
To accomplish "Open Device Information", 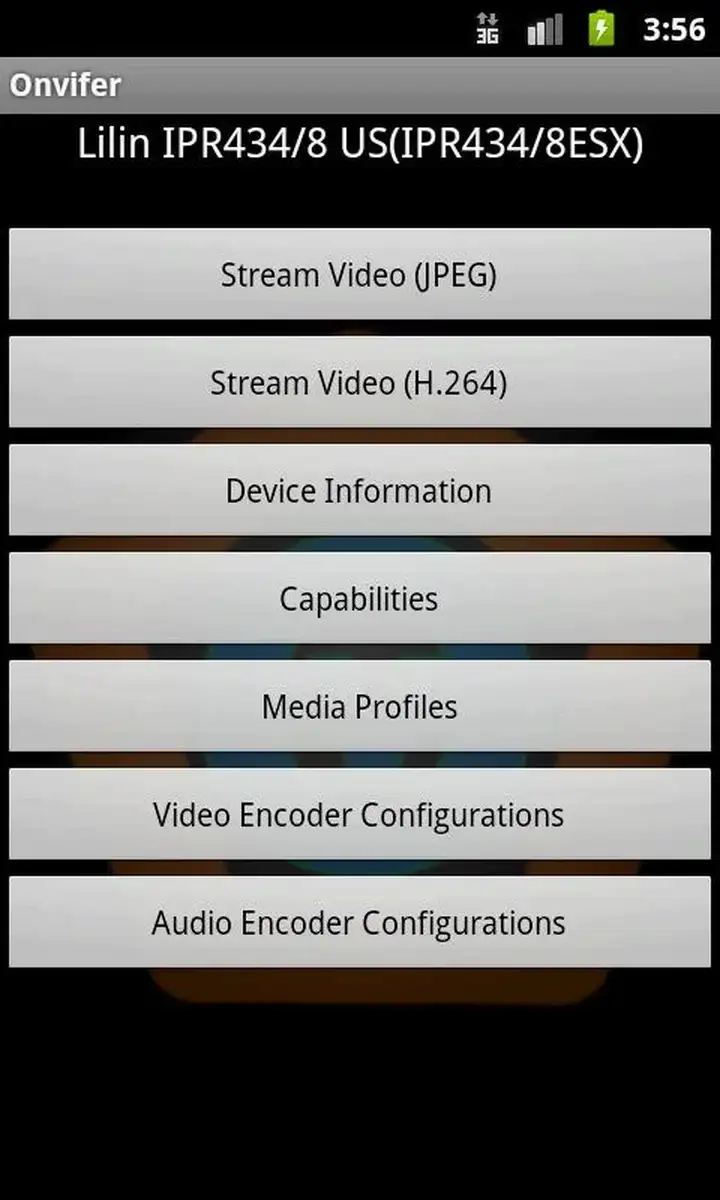I will pos(360,490).
